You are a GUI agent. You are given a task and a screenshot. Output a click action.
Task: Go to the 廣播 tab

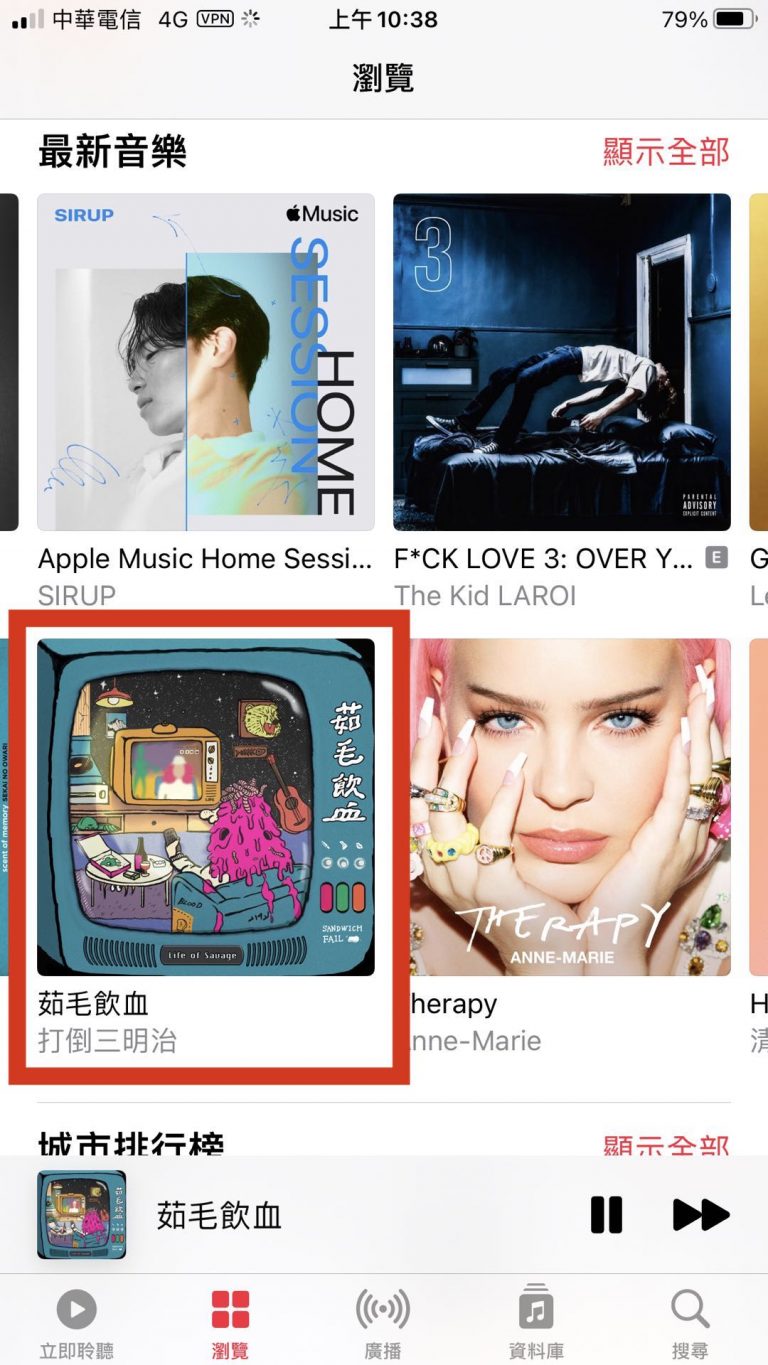tap(383, 1320)
